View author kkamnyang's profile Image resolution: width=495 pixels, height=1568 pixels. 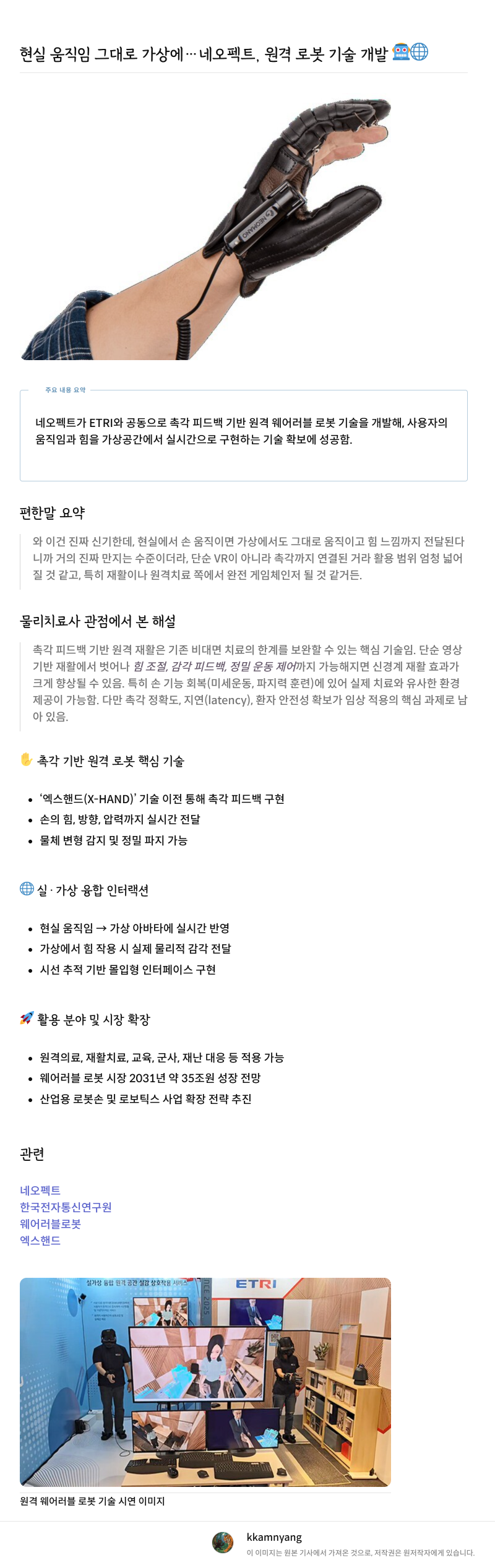[274, 1536]
